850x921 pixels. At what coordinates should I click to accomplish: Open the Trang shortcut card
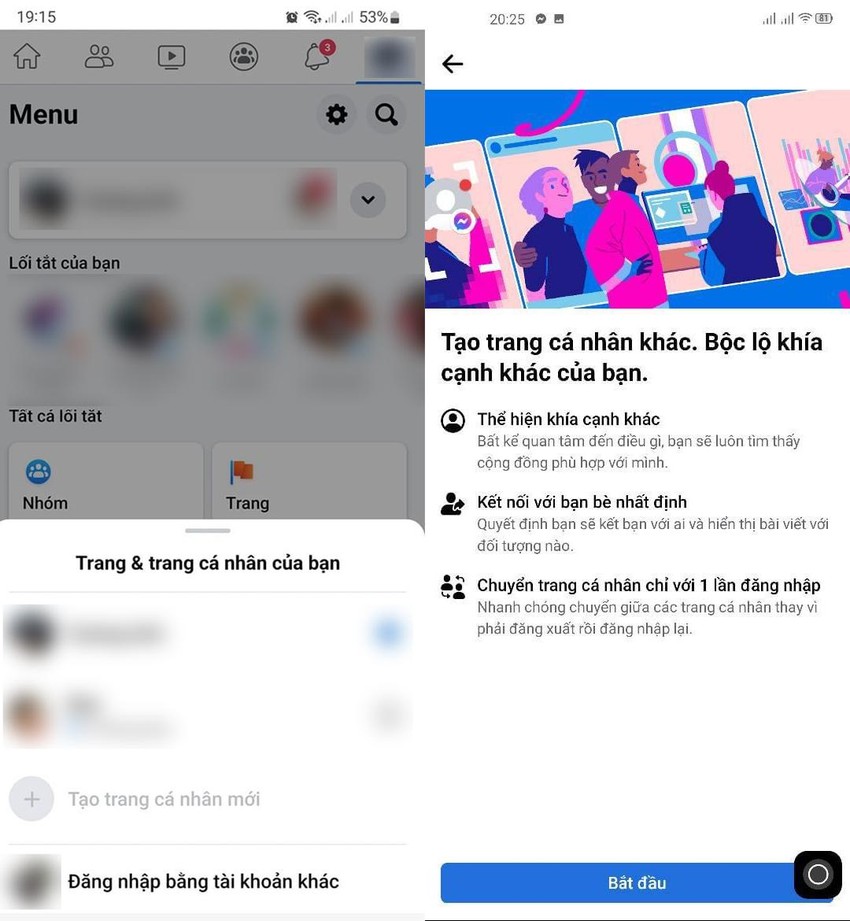[309, 484]
